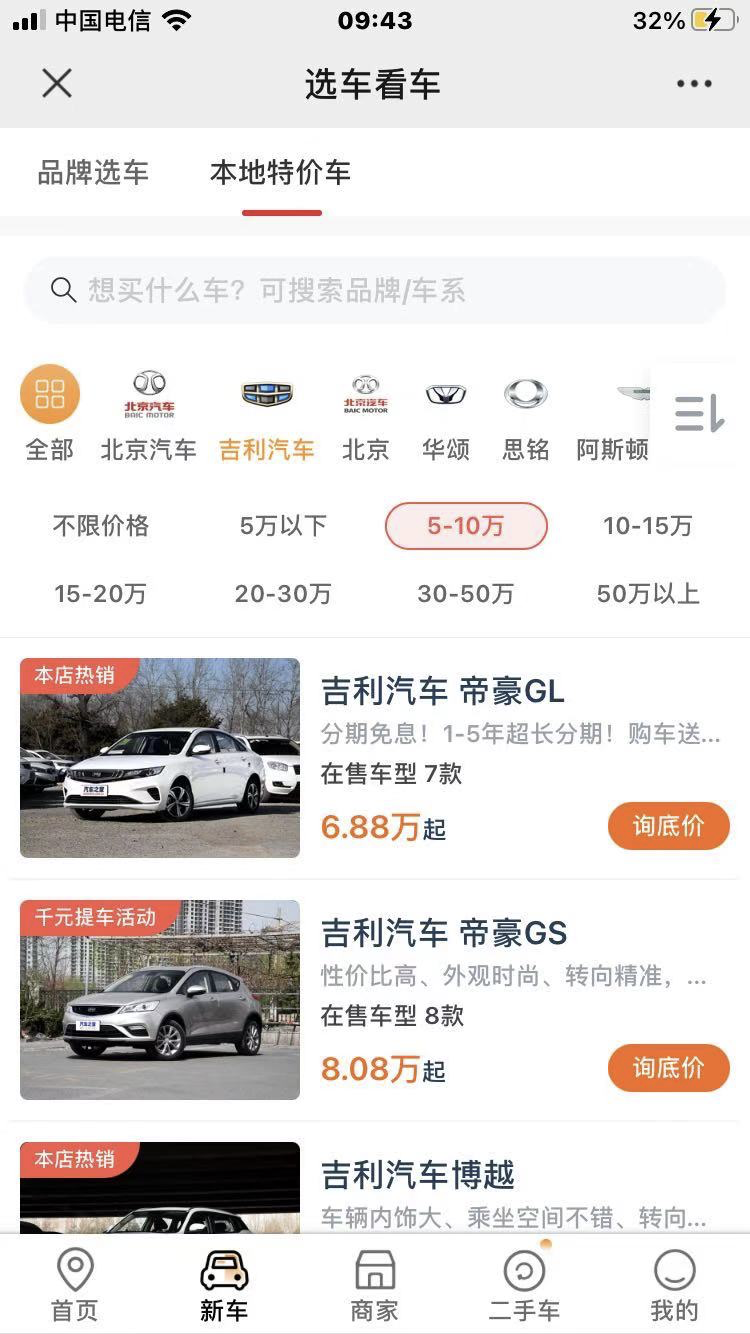
Task: Switch to the 商家 tab
Action: 375,1286
